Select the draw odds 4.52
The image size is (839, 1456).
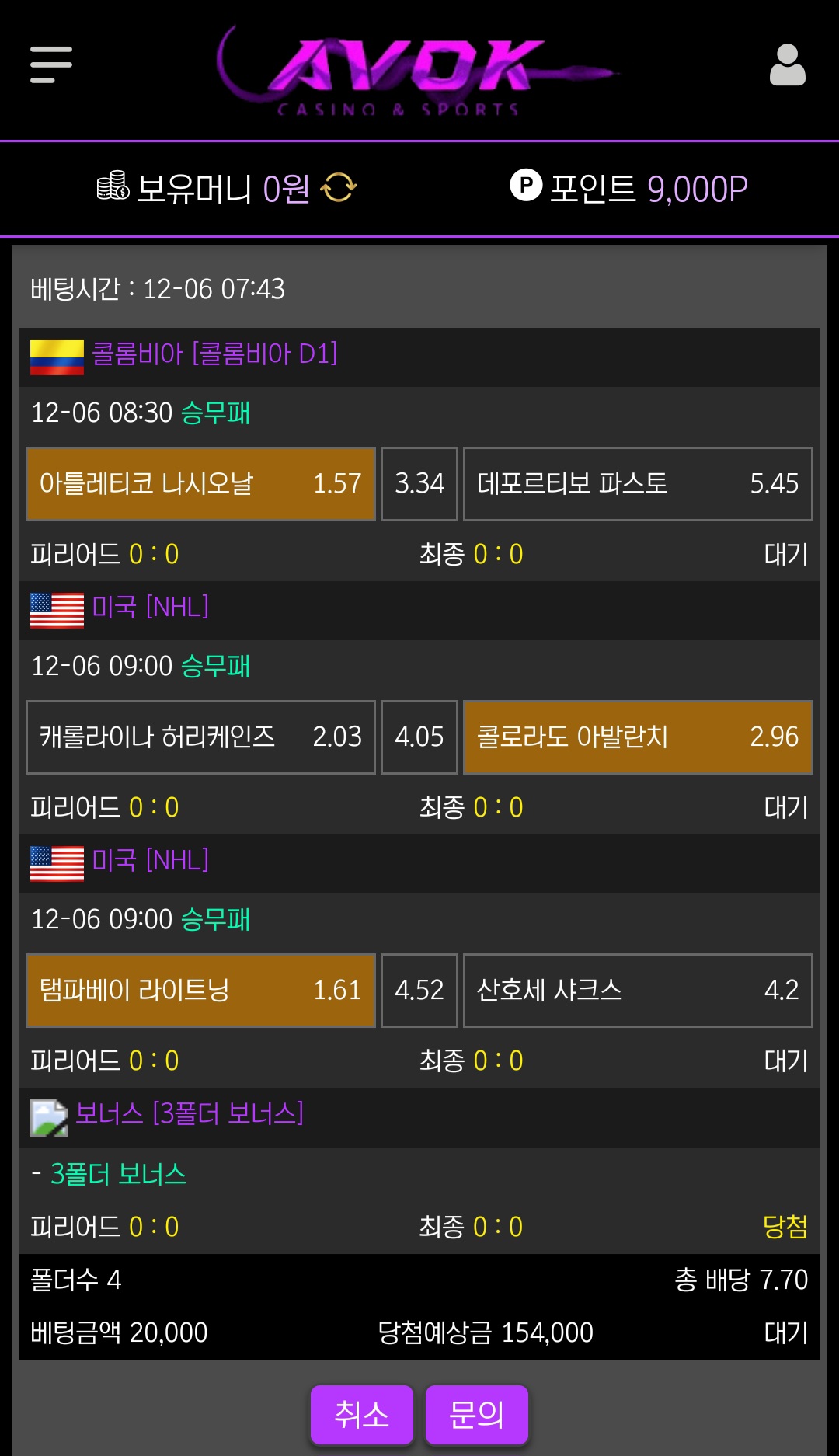point(419,990)
